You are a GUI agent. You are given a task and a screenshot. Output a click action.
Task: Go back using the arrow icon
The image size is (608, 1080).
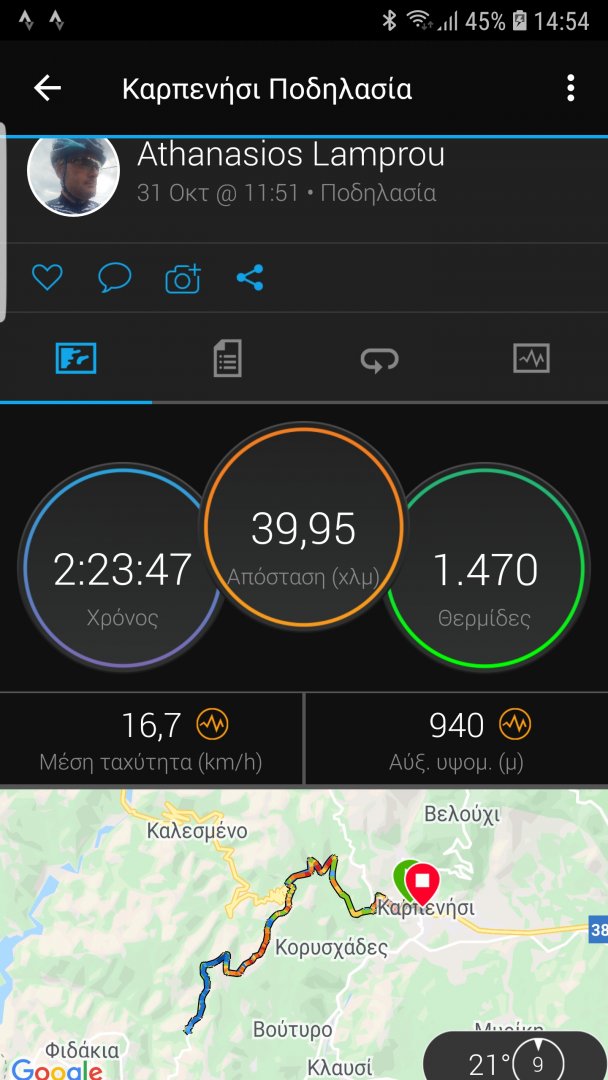click(47, 88)
